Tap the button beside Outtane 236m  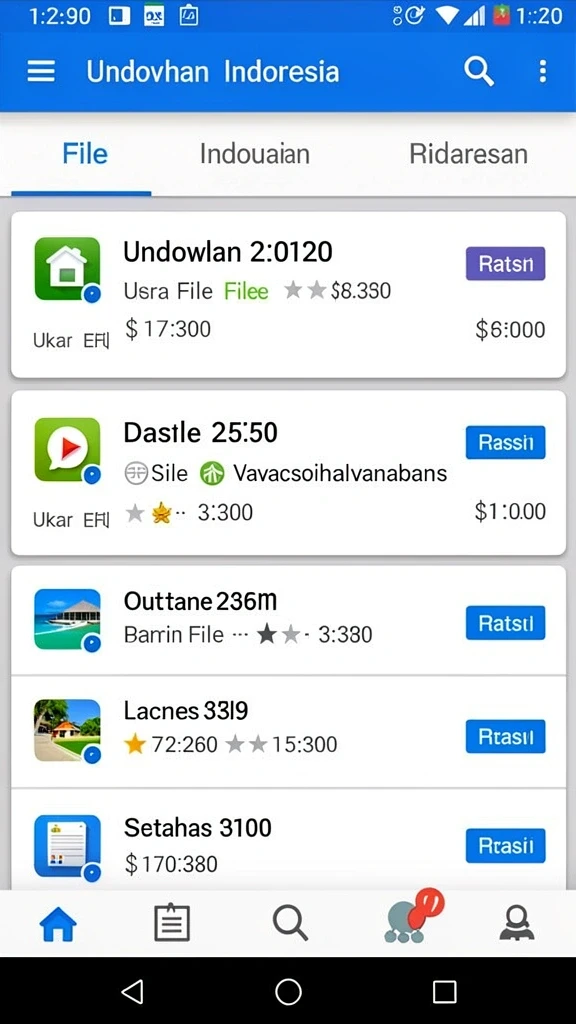505,623
